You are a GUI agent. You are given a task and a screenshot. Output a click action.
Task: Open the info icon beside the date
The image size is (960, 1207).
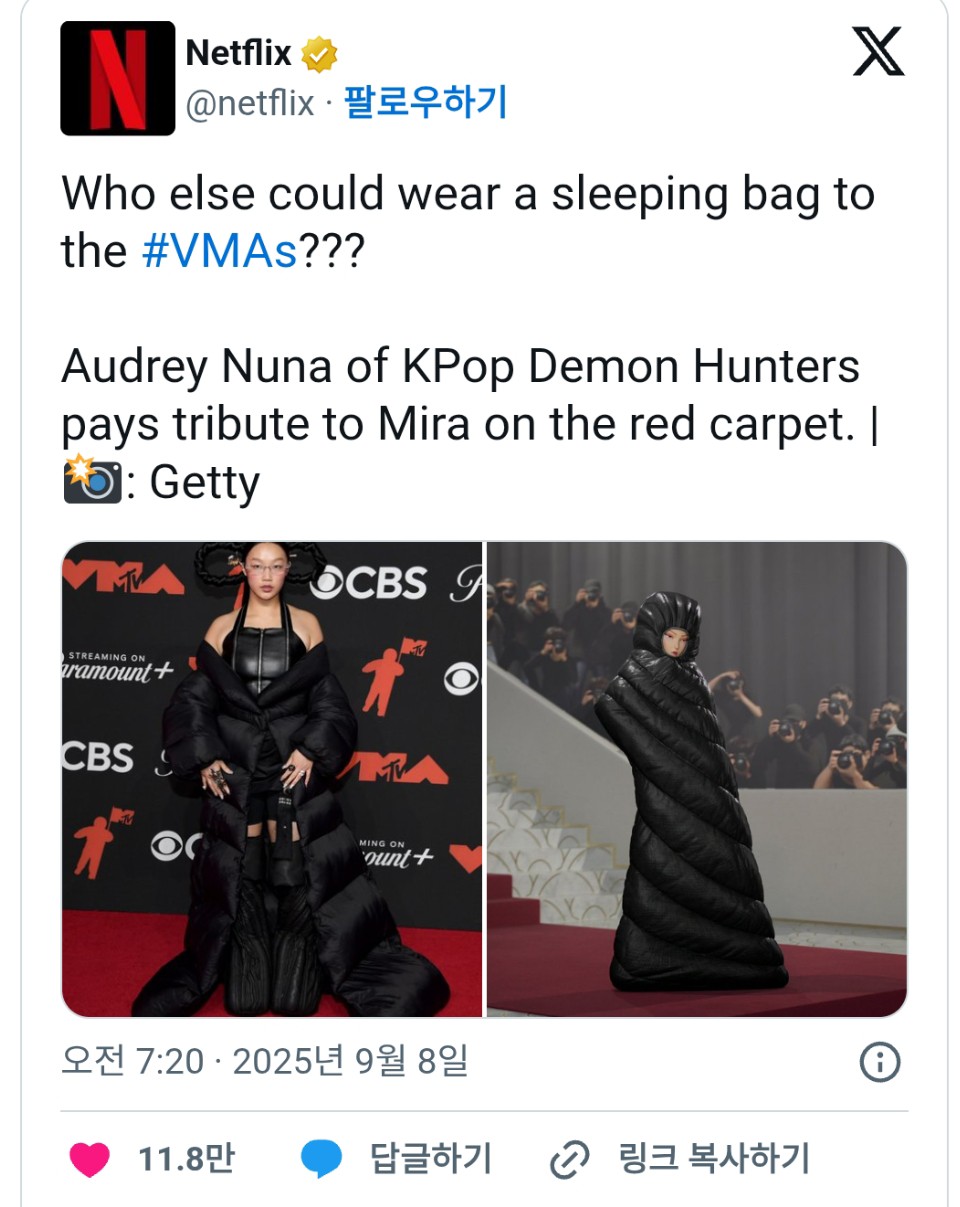880,1062
